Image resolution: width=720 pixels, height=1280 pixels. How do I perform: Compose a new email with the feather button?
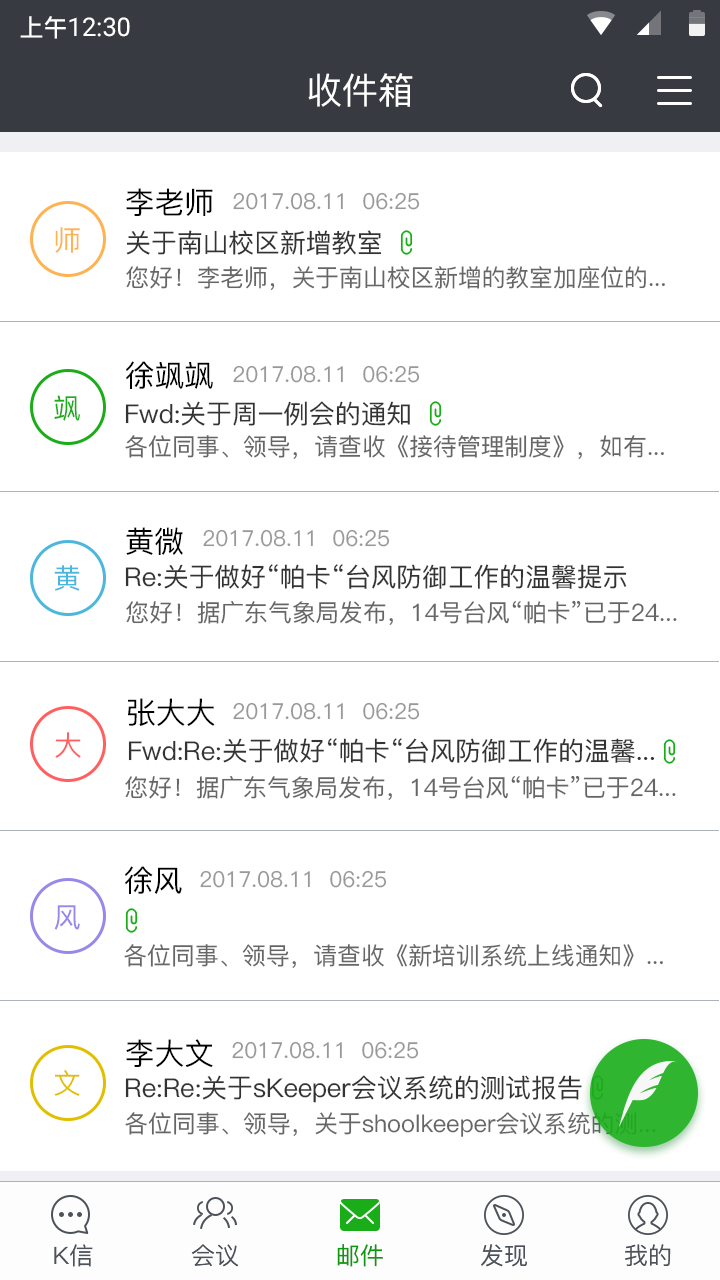tap(644, 1093)
